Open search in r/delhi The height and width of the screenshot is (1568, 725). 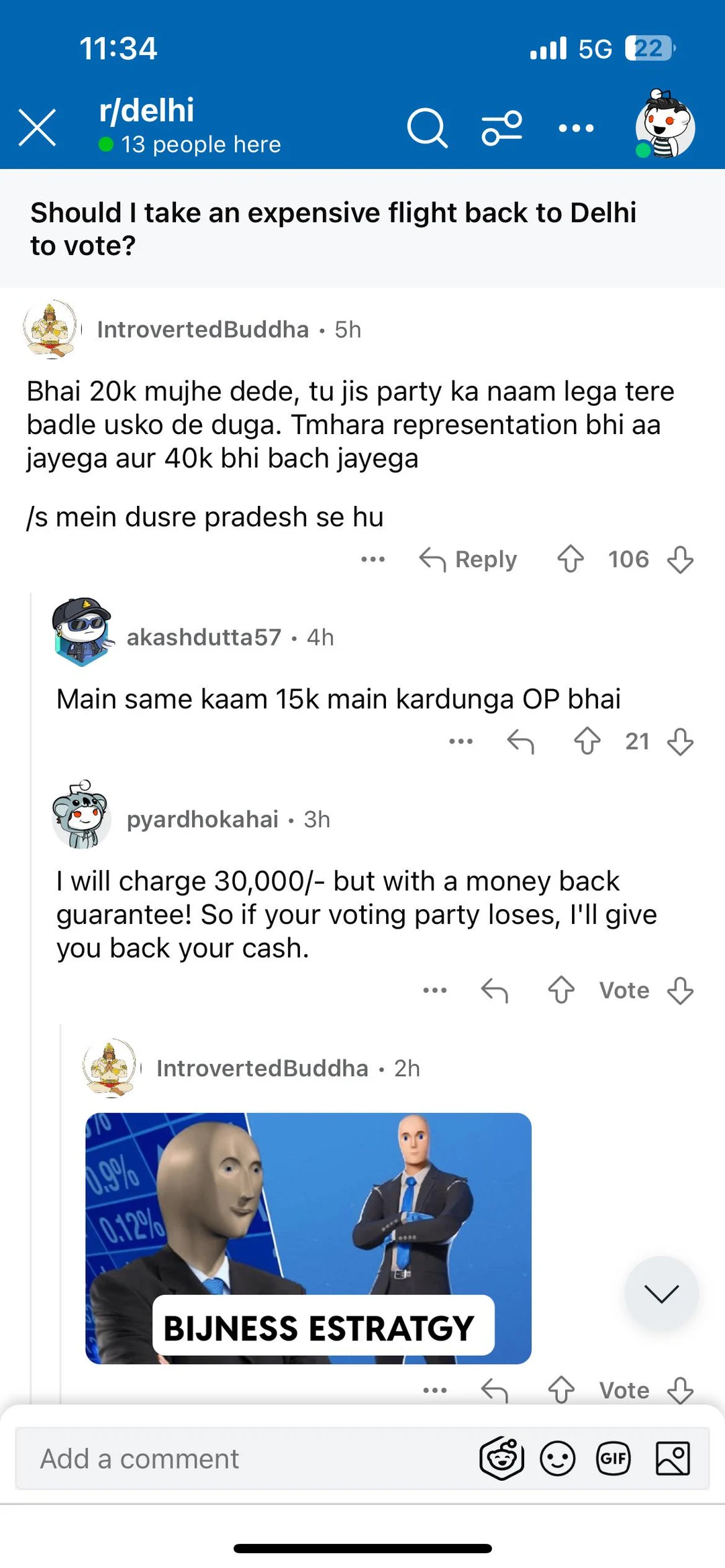pyautogui.click(x=427, y=127)
